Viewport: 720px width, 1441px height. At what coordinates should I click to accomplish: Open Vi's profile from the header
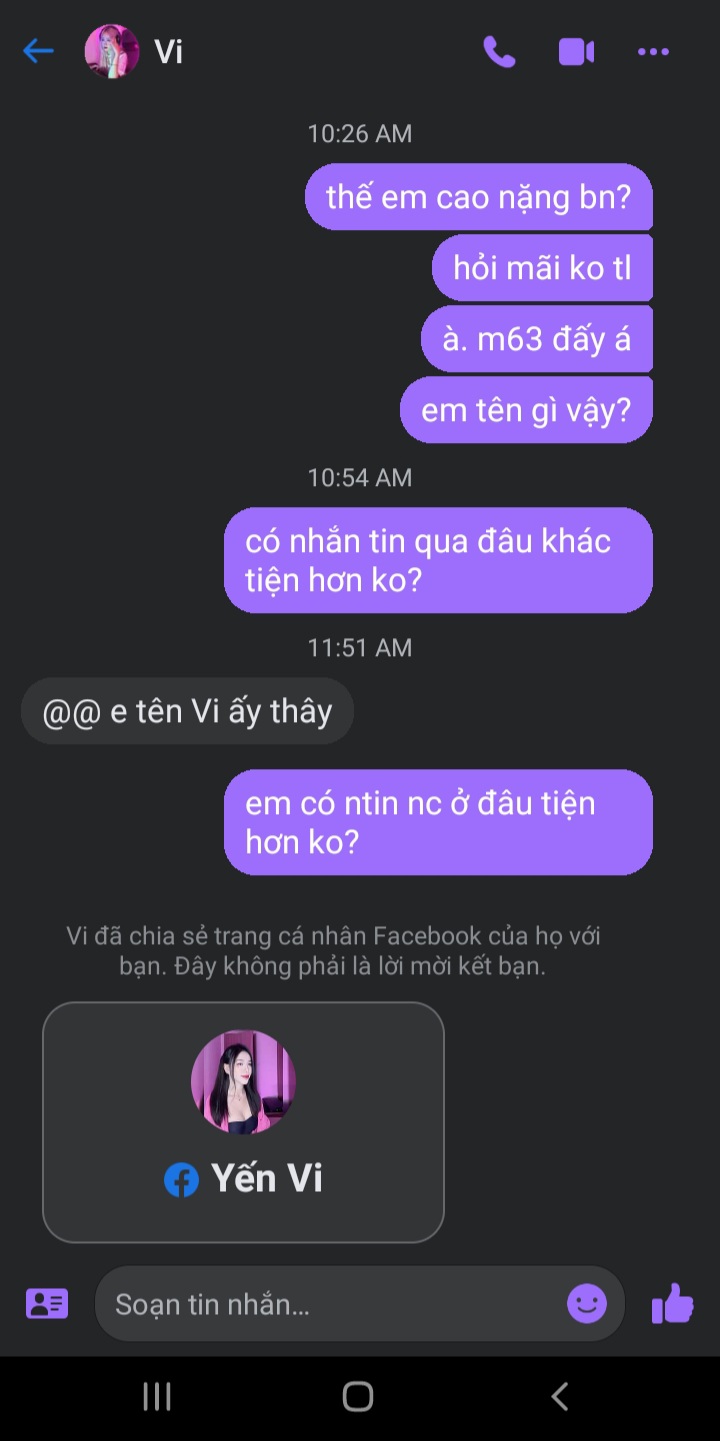tap(135, 51)
